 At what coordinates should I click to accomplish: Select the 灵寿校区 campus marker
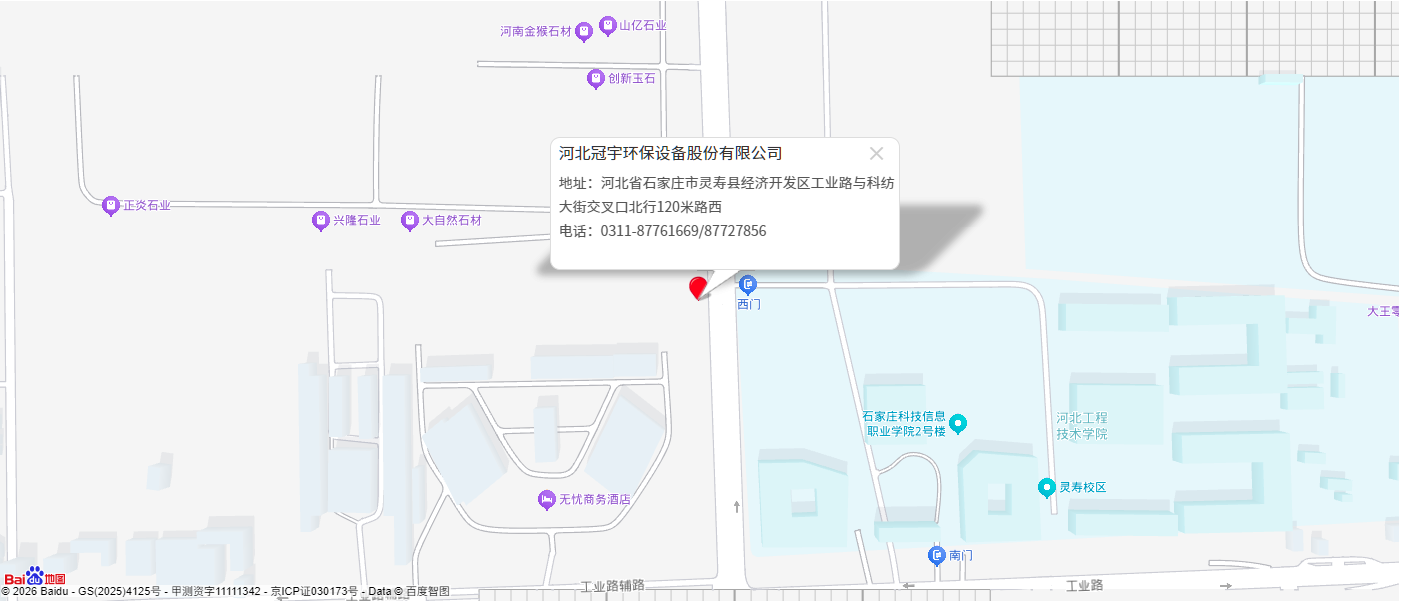point(1047,488)
